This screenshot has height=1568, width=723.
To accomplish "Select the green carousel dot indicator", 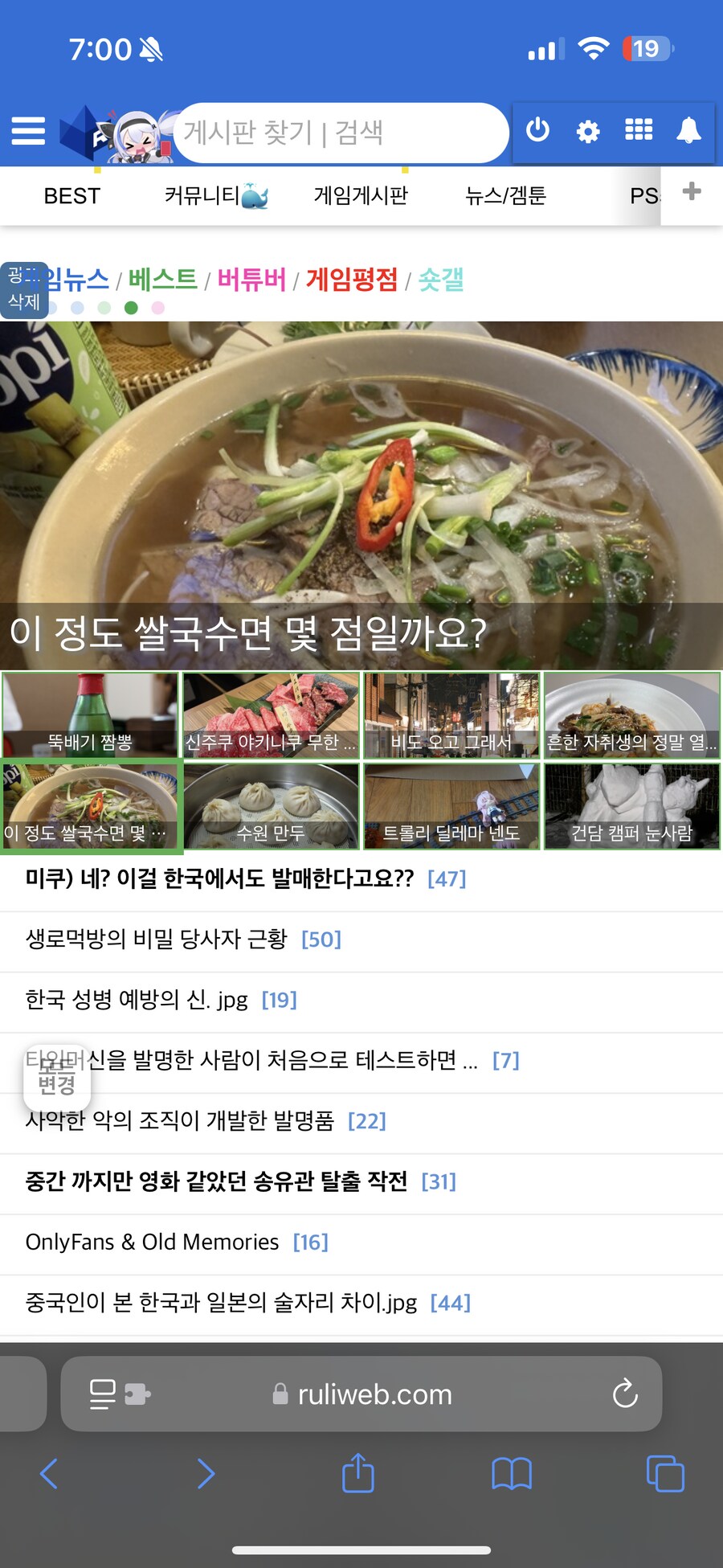I will (x=130, y=308).
